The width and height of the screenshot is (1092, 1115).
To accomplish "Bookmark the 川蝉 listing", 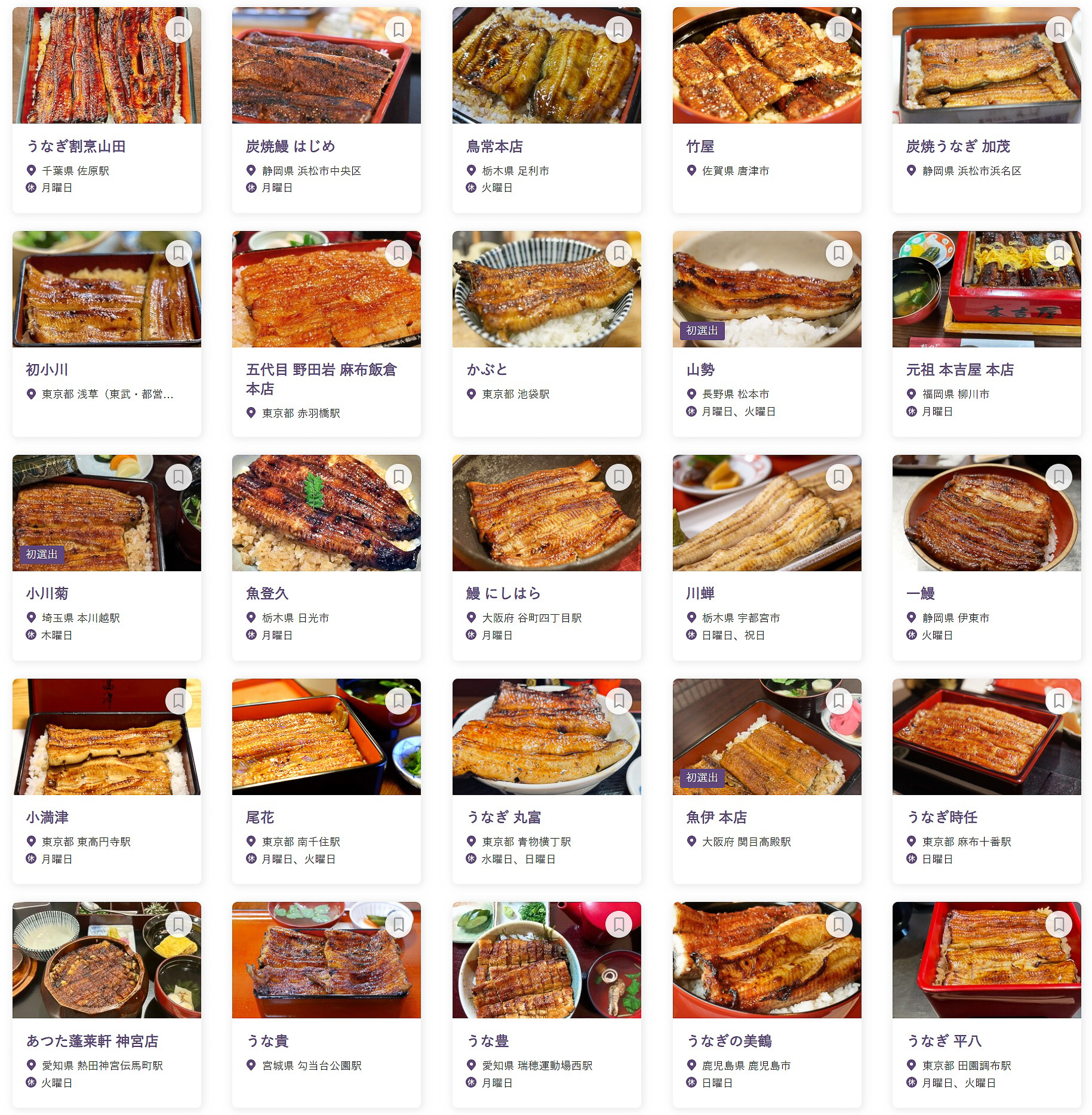I will [839, 477].
